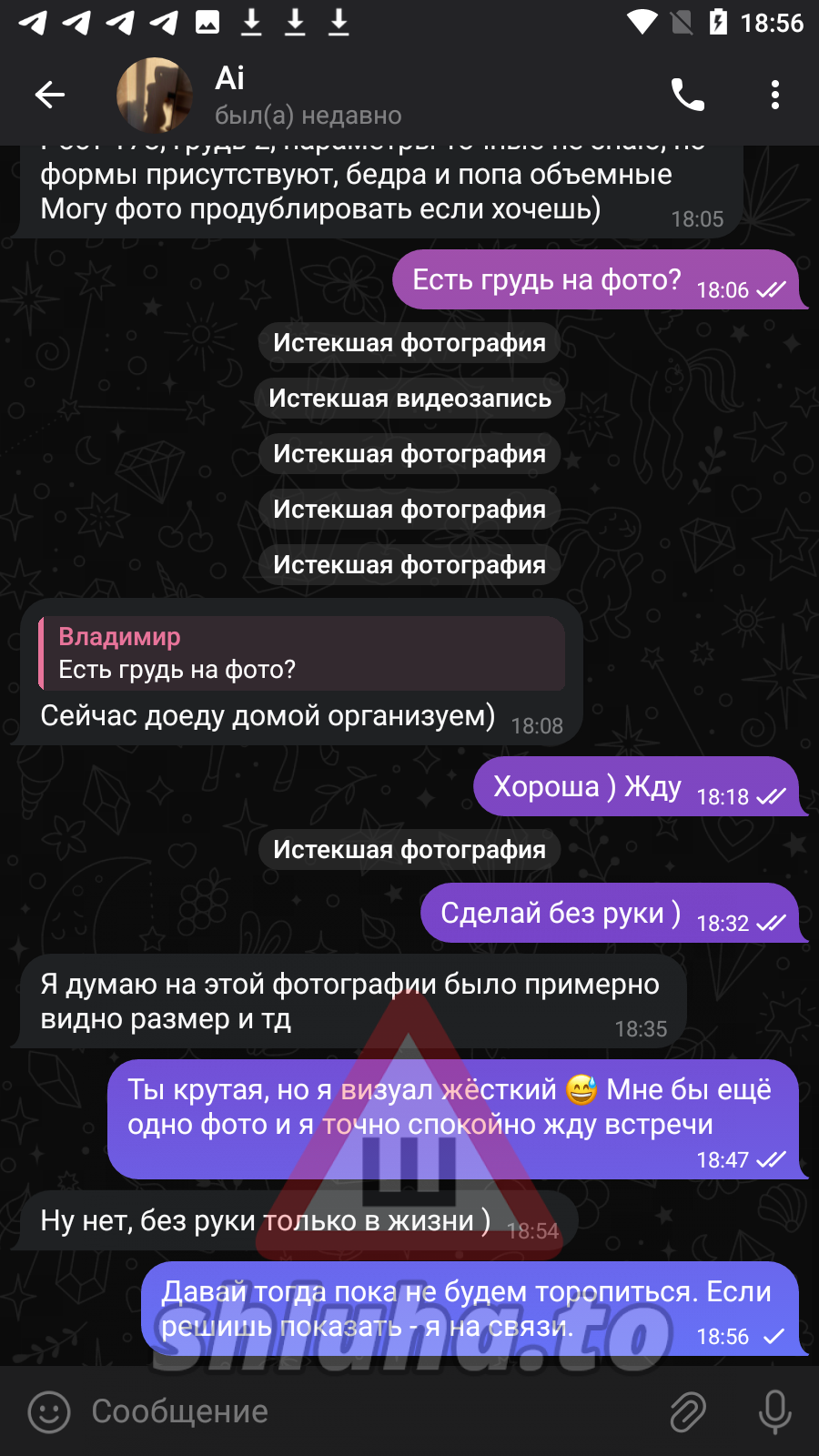Open the Ai contact profile avatar
Image resolution: width=819 pixels, height=1456 pixels.
(155, 96)
